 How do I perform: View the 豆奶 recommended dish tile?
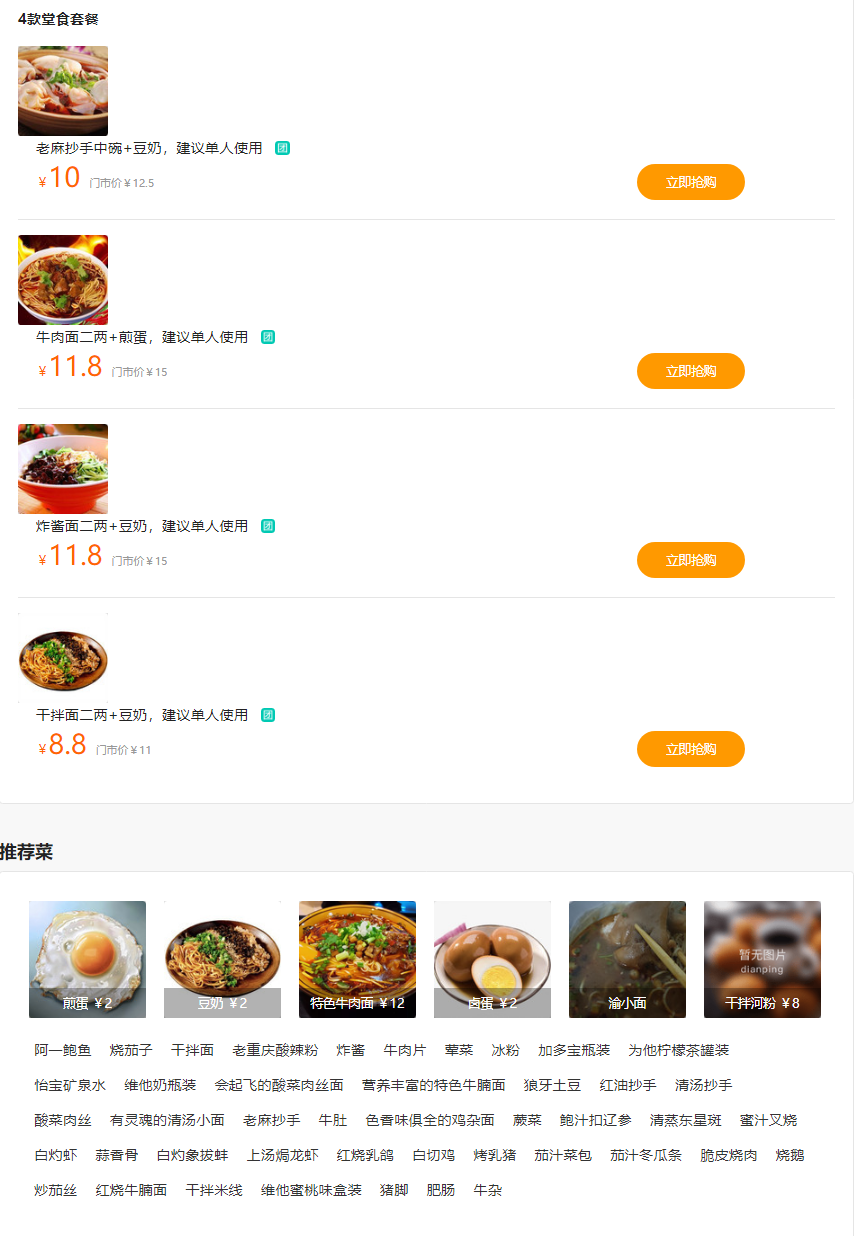(x=222, y=959)
